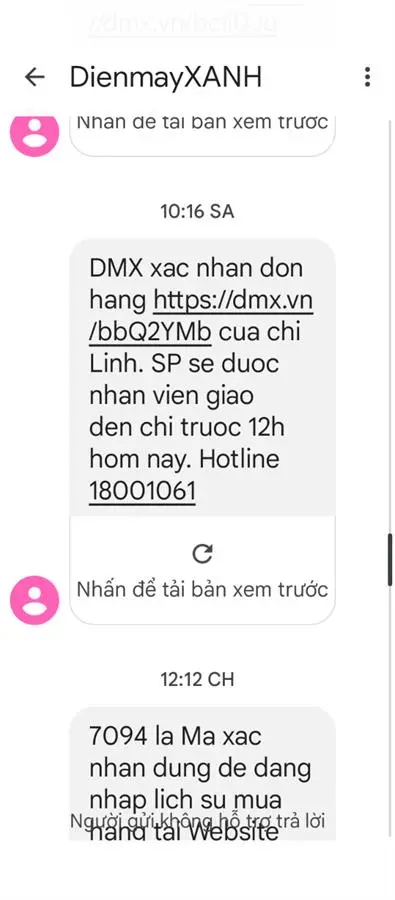Open the dmx.vn/bbQ2YMb order link
The image size is (395, 900).
point(202,316)
